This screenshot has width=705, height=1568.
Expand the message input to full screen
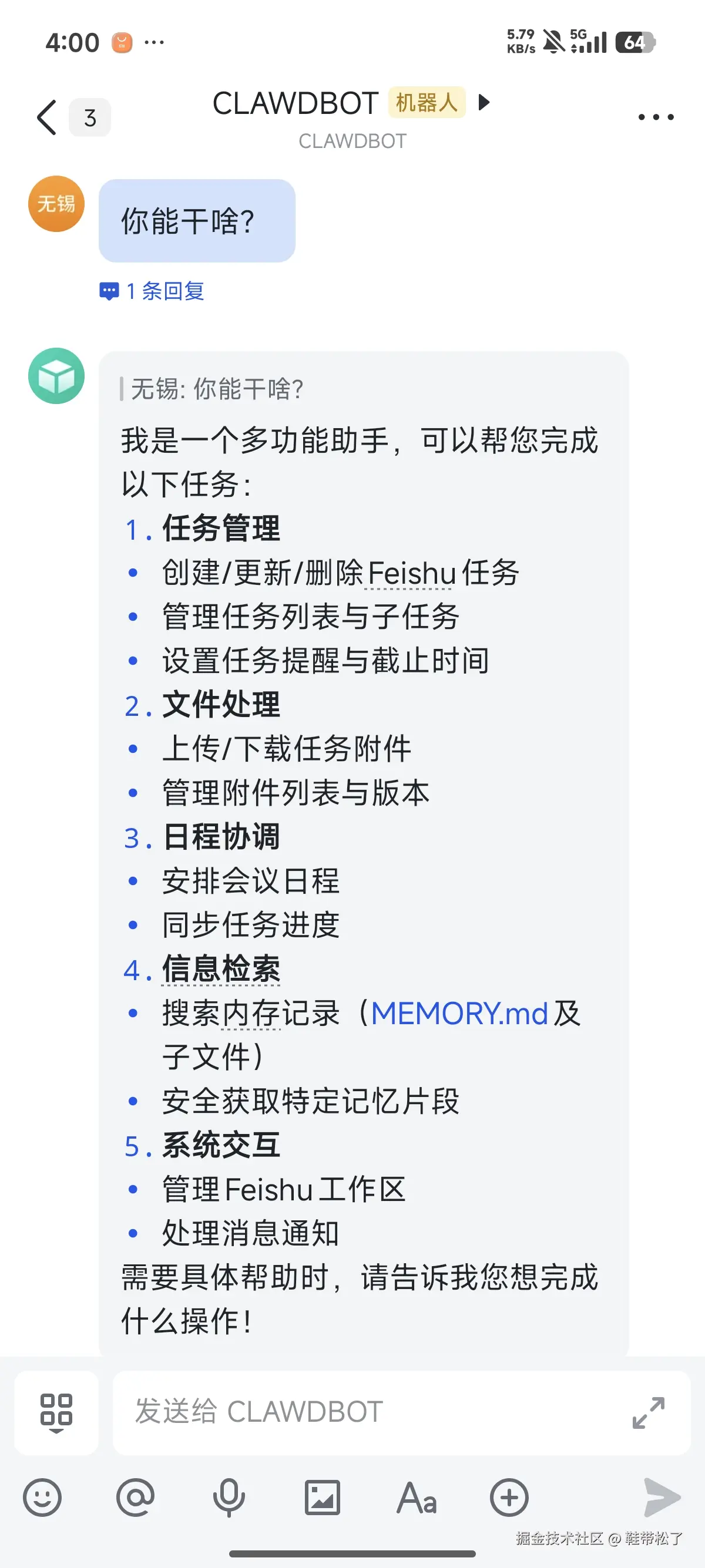[649, 1412]
